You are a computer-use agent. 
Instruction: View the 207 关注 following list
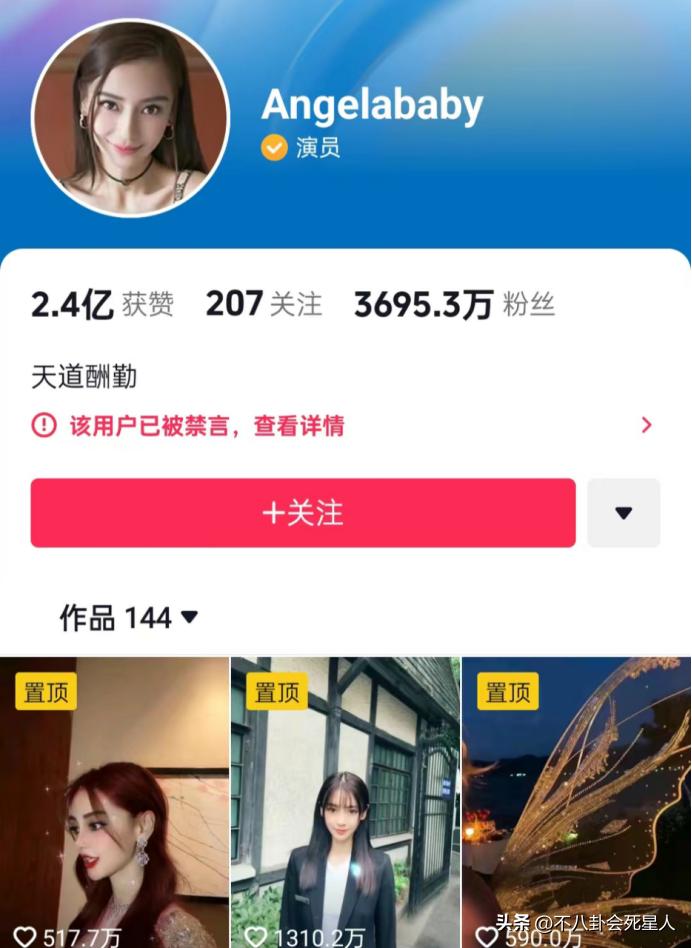(x=264, y=304)
